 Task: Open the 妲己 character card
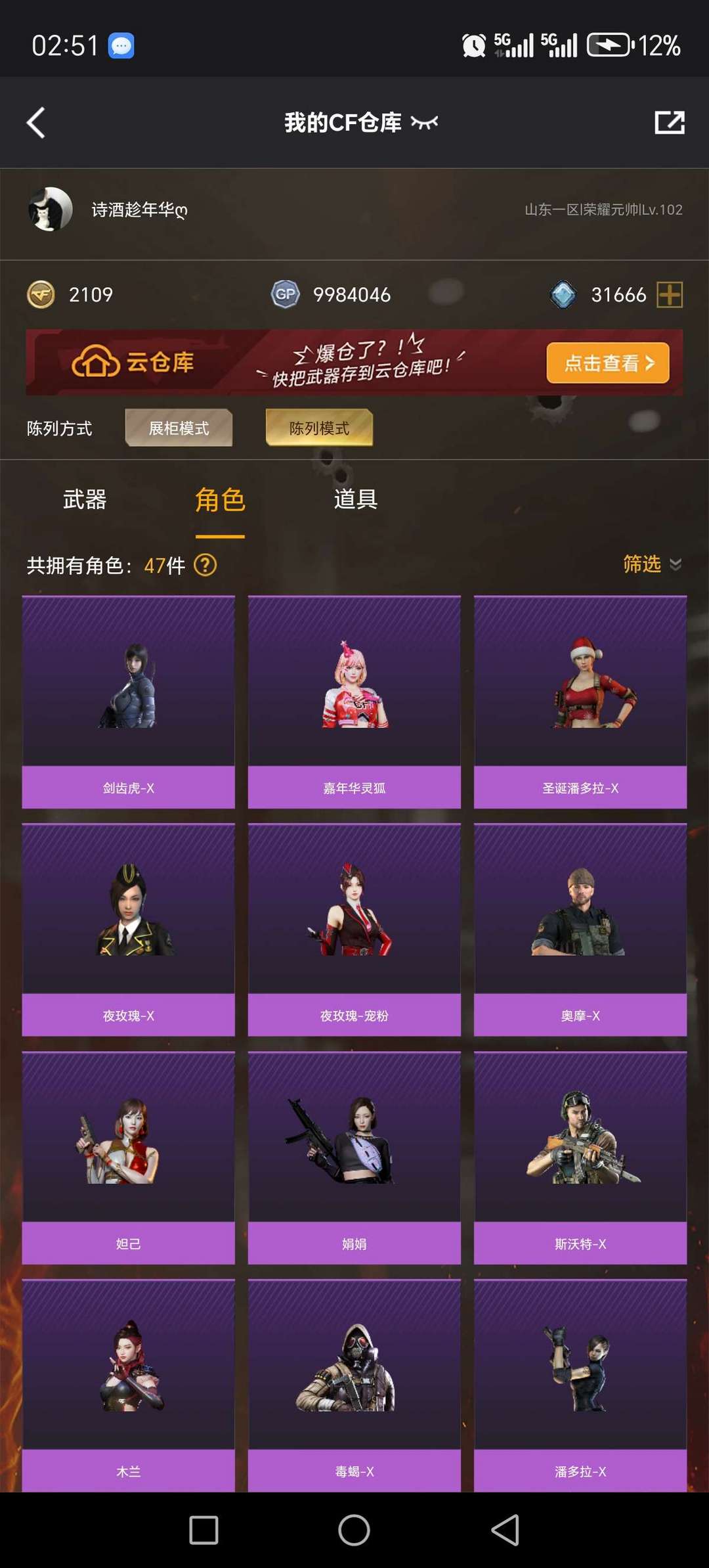[128, 1157]
